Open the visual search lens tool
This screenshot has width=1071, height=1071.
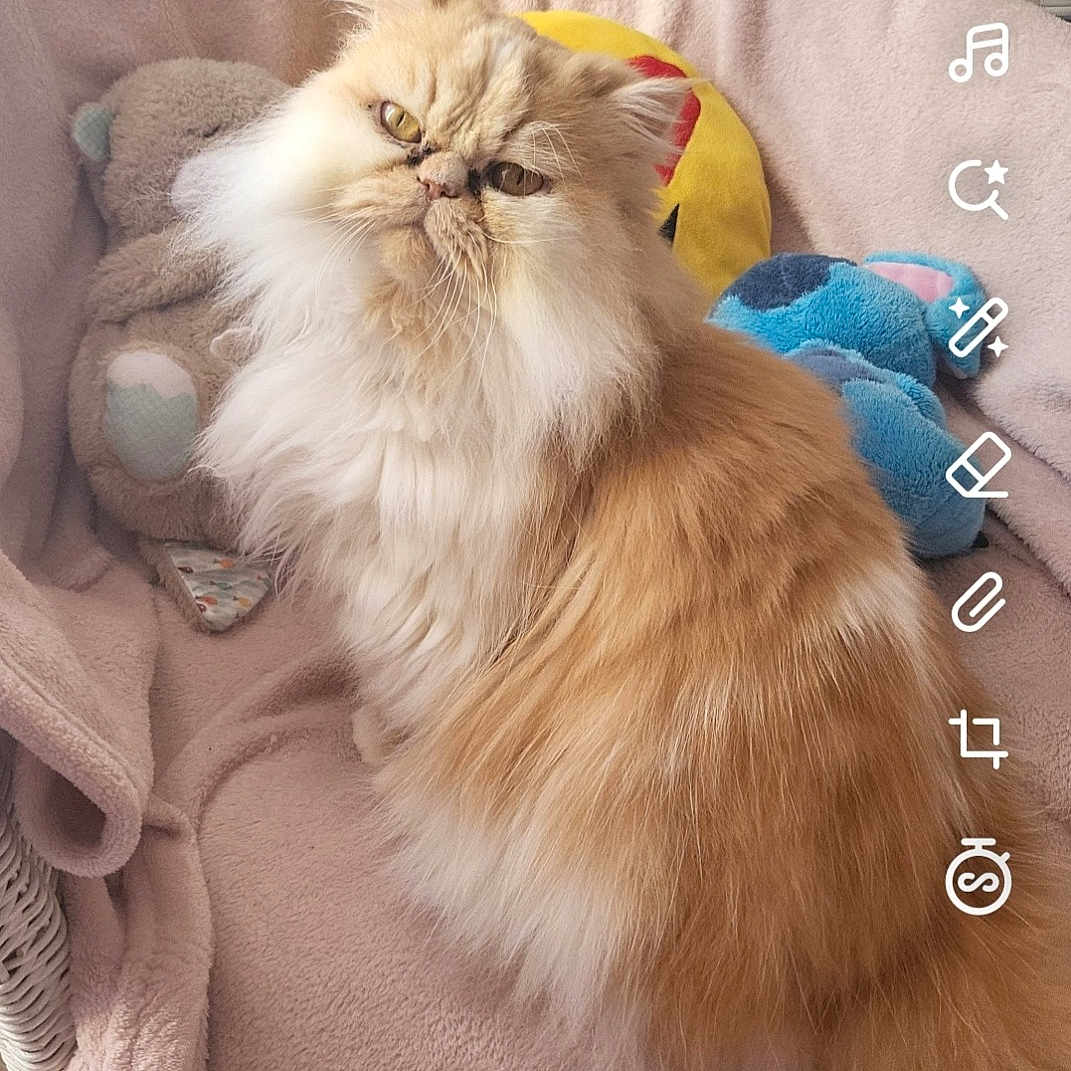[x=979, y=189]
